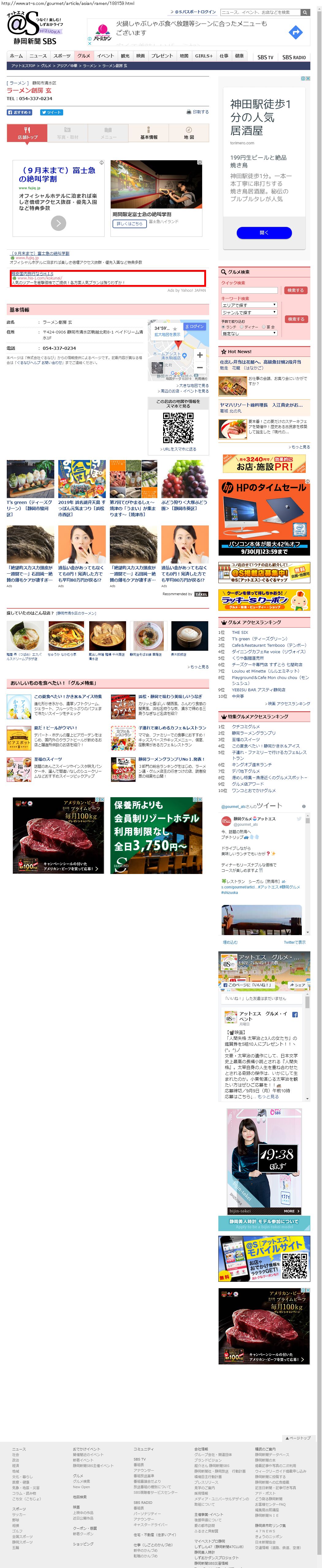Zoom in on the shop map
Image resolution: width=322 pixels, height=1568 pixels.
tap(200, 355)
